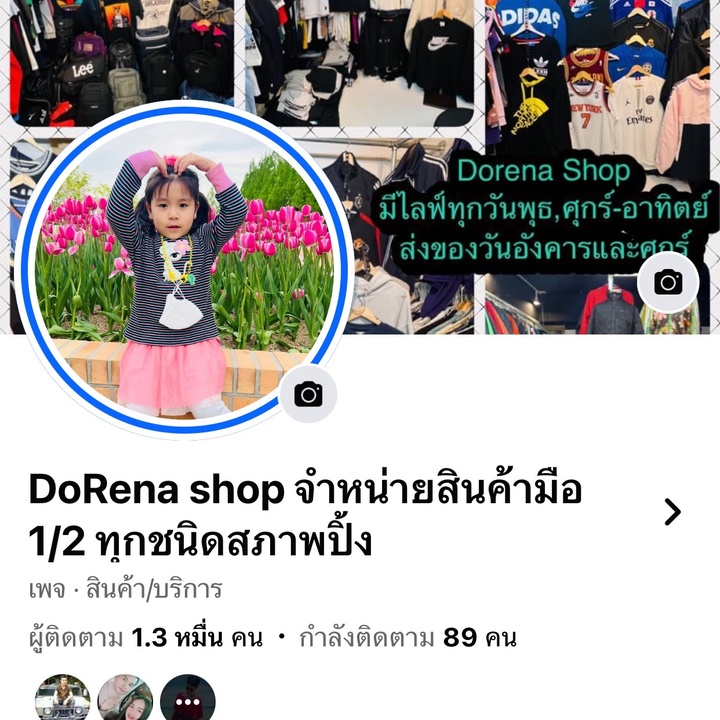Expand page details with the chevron arrow

tap(672, 512)
